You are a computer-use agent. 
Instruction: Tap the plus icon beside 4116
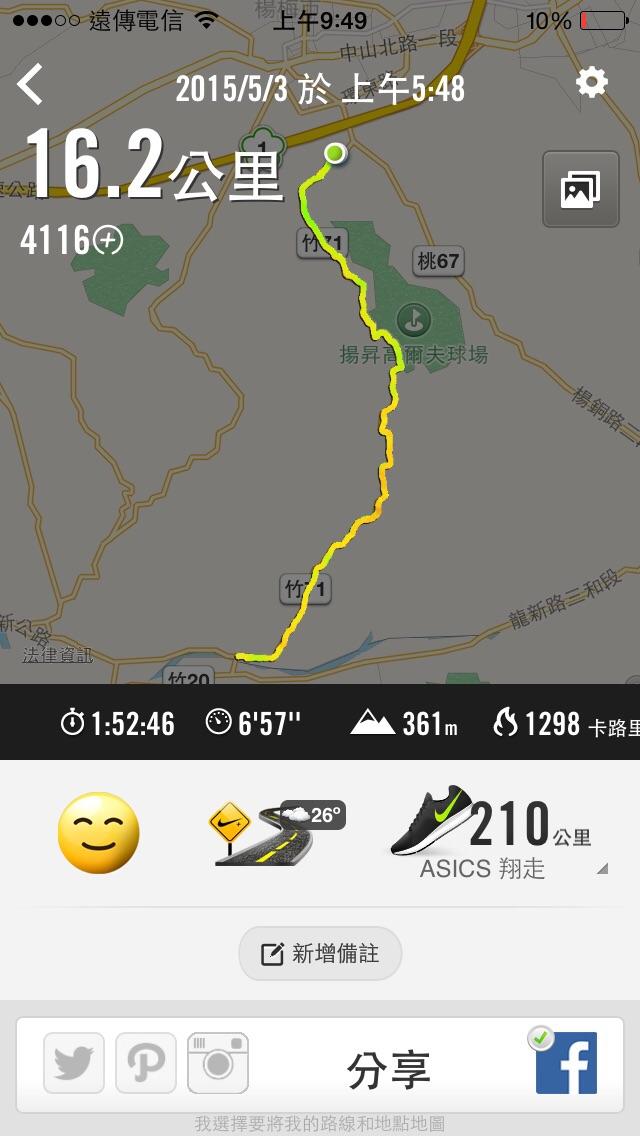[108, 240]
